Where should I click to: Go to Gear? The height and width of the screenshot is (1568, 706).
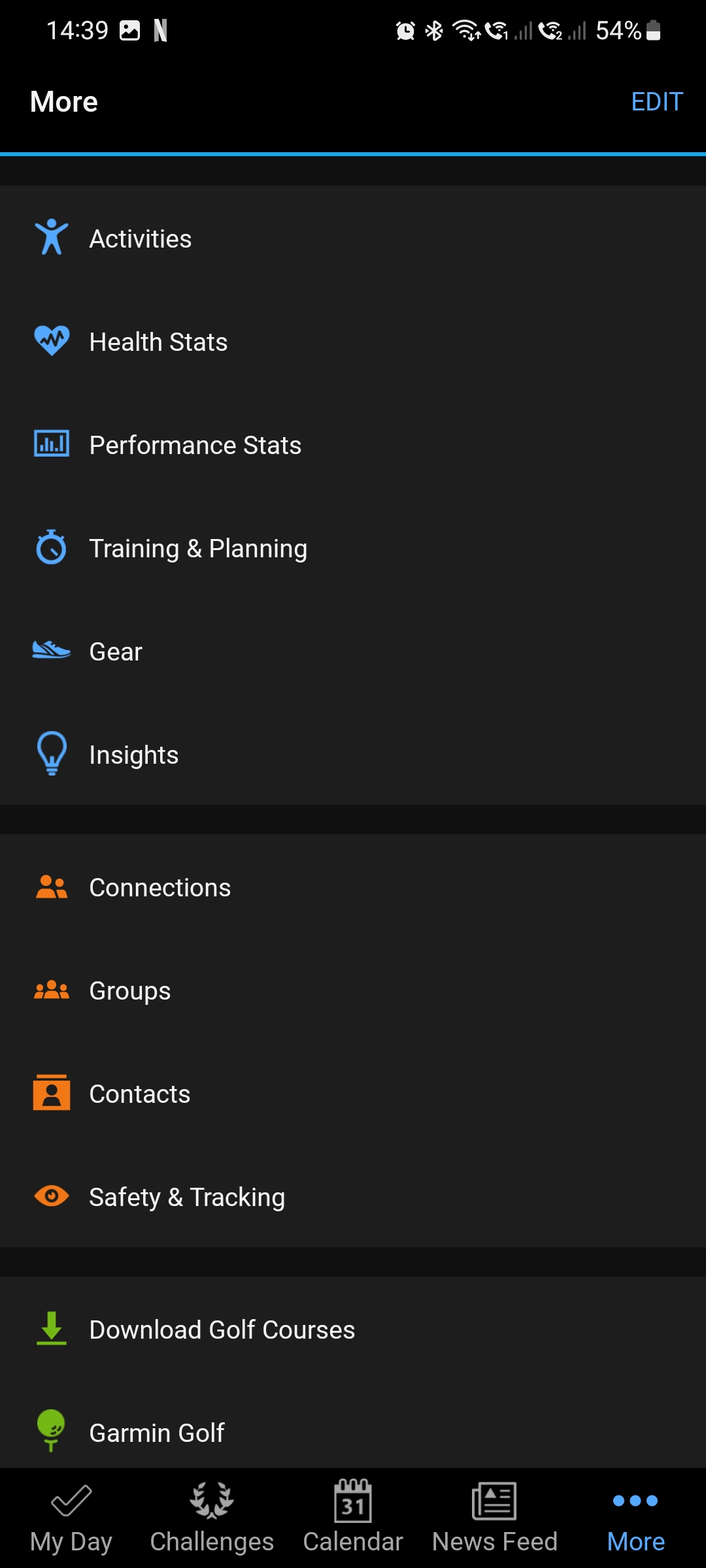[x=353, y=651]
